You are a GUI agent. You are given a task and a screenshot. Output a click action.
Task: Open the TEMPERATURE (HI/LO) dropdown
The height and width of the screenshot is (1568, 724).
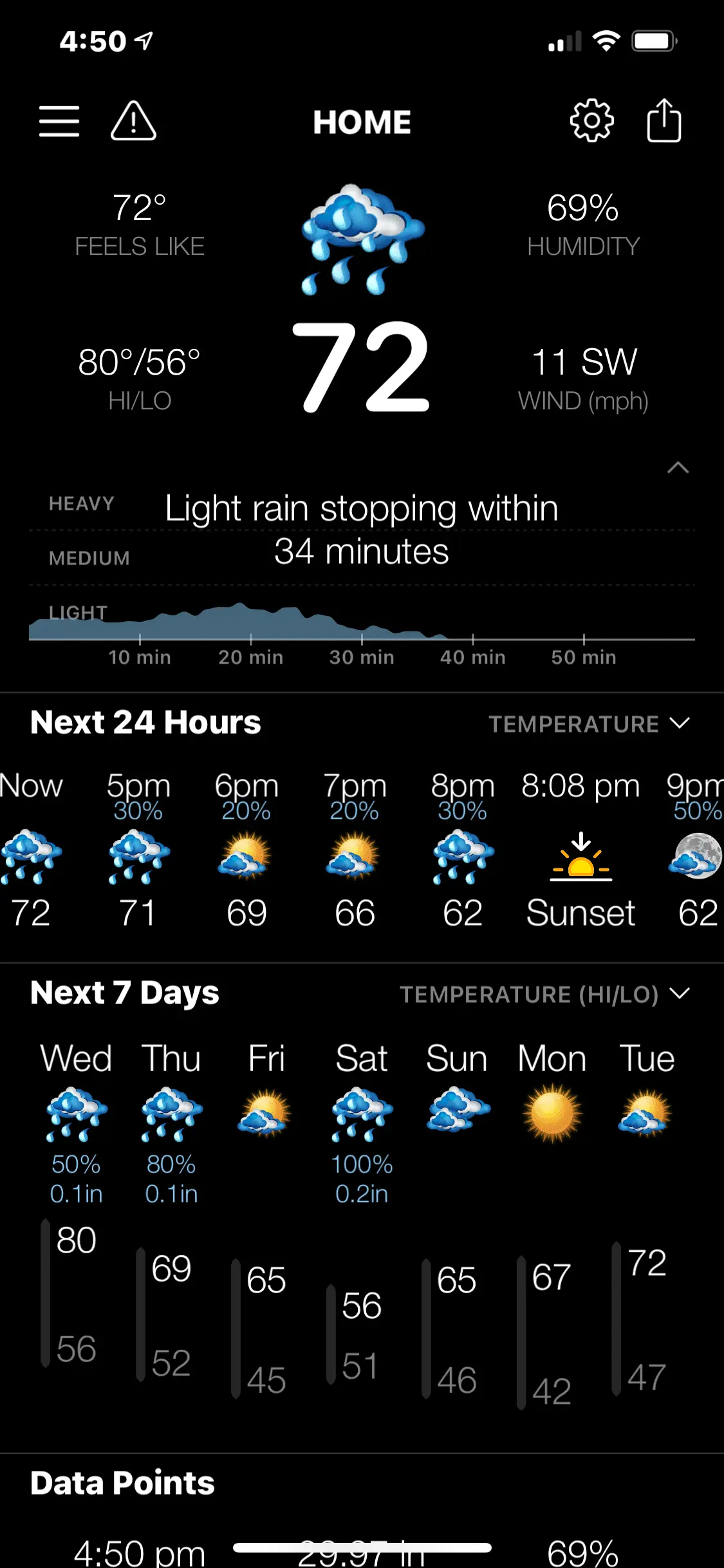pos(544,994)
